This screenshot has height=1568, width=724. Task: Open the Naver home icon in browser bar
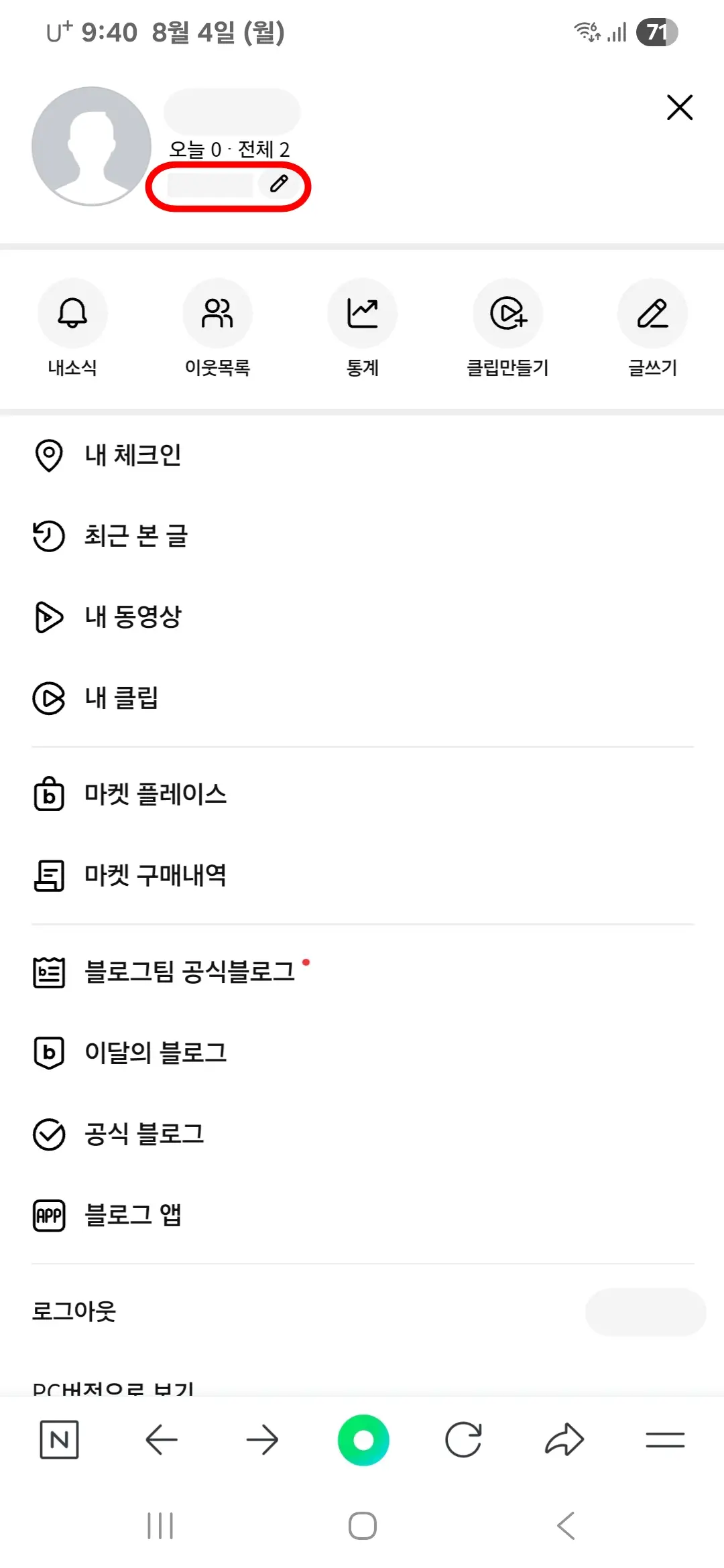point(60,1439)
